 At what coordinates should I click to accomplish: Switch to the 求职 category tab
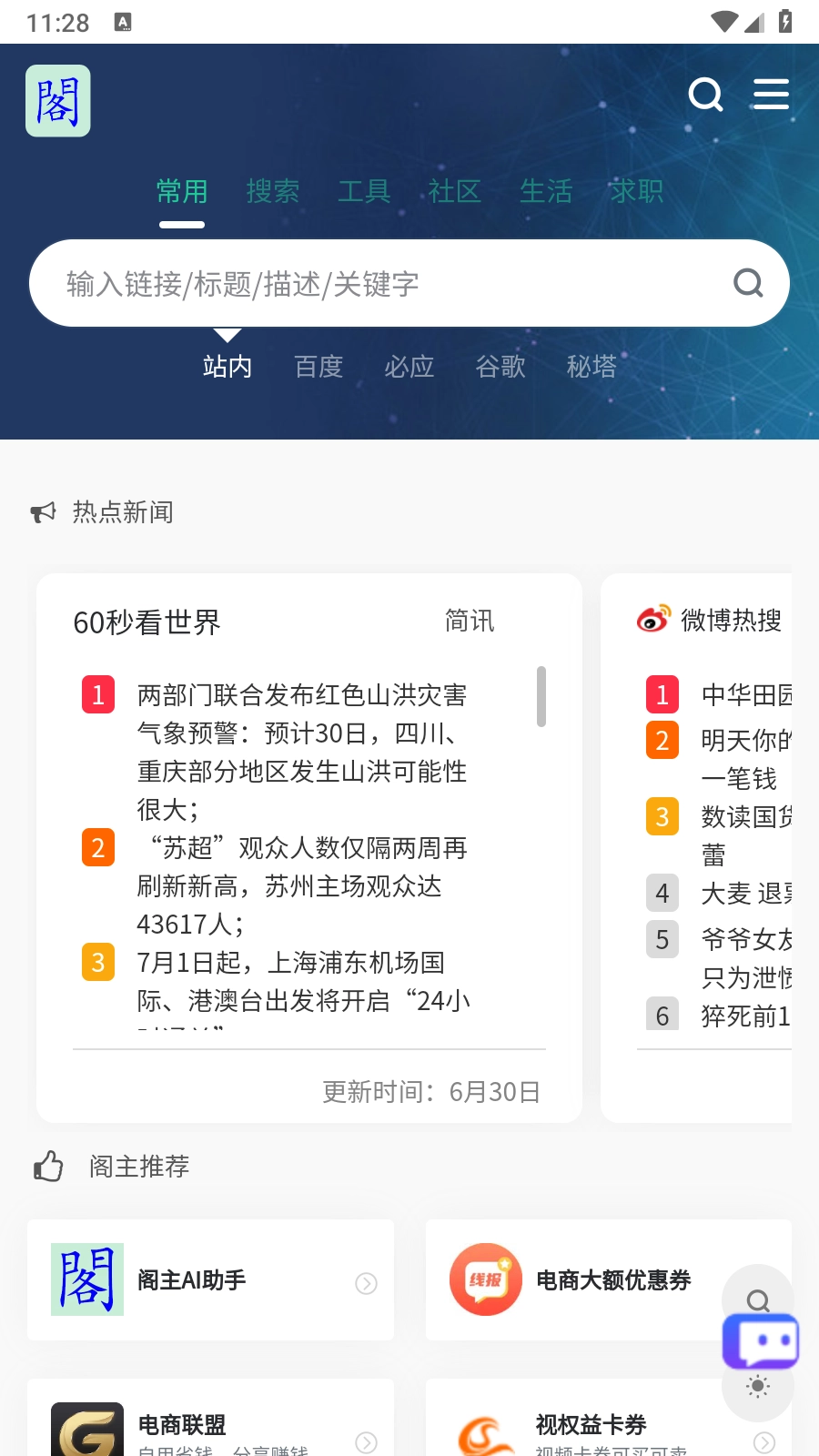(637, 191)
